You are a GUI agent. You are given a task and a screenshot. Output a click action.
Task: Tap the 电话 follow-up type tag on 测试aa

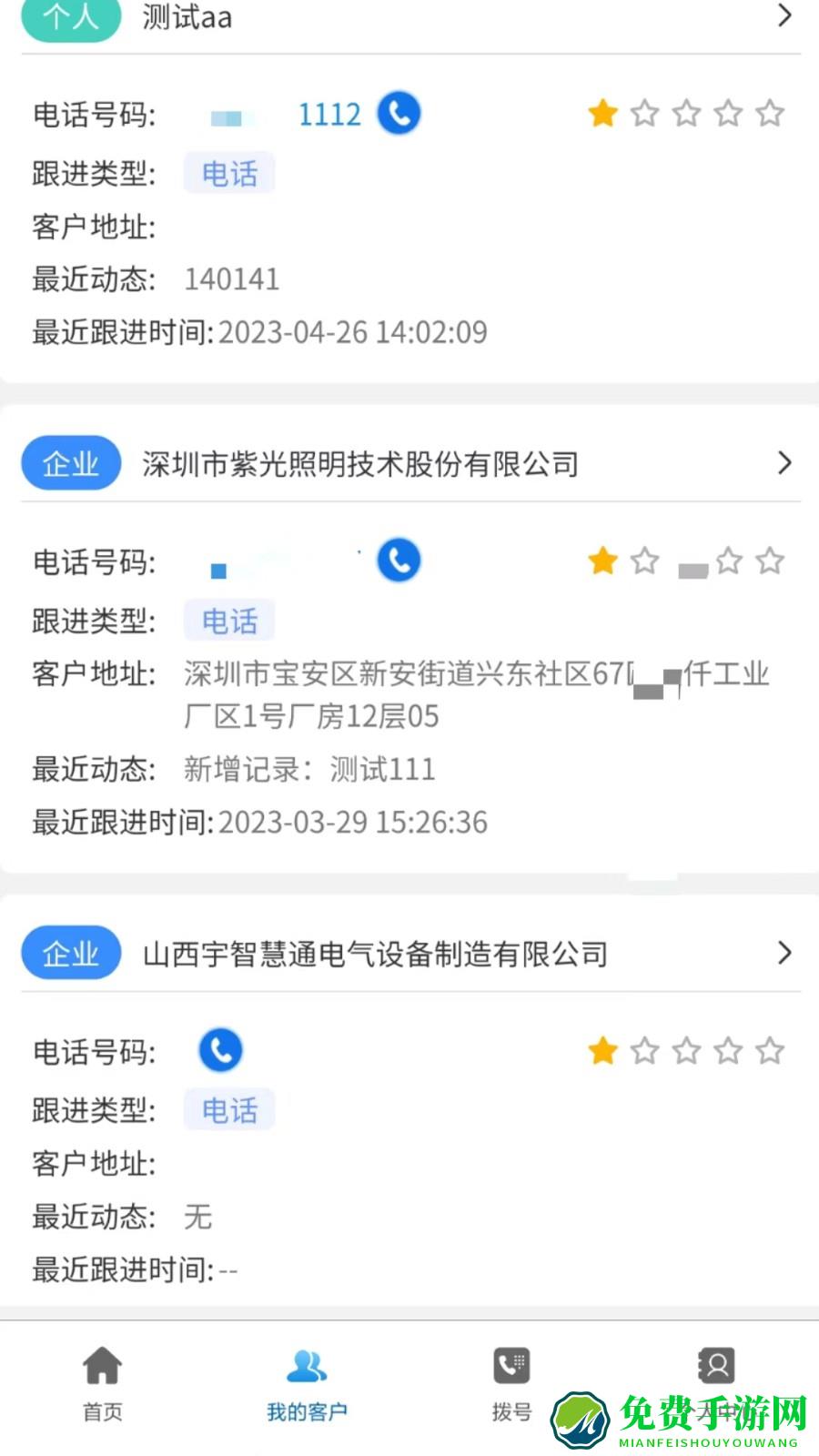tap(229, 173)
